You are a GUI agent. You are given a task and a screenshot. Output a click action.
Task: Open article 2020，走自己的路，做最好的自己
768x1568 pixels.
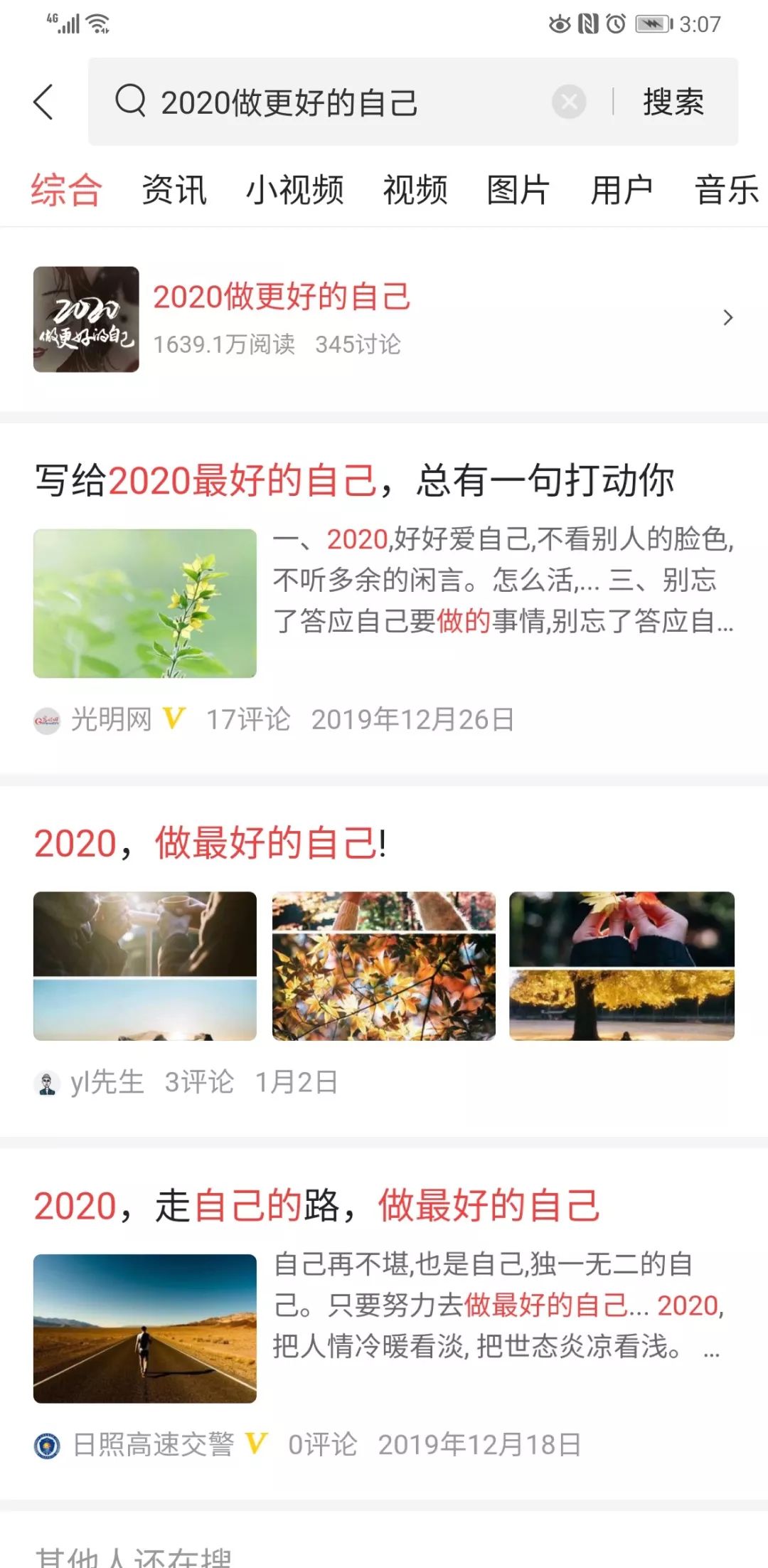coord(317,1206)
